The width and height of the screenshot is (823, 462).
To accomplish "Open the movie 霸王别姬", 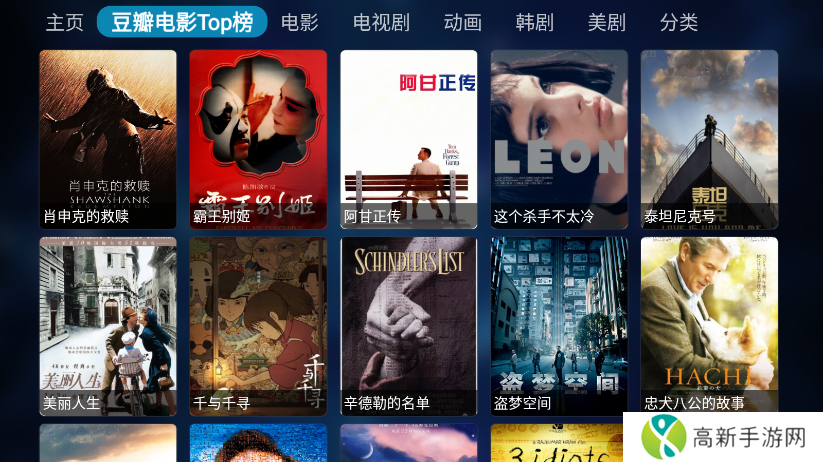I will coord(258,139).
